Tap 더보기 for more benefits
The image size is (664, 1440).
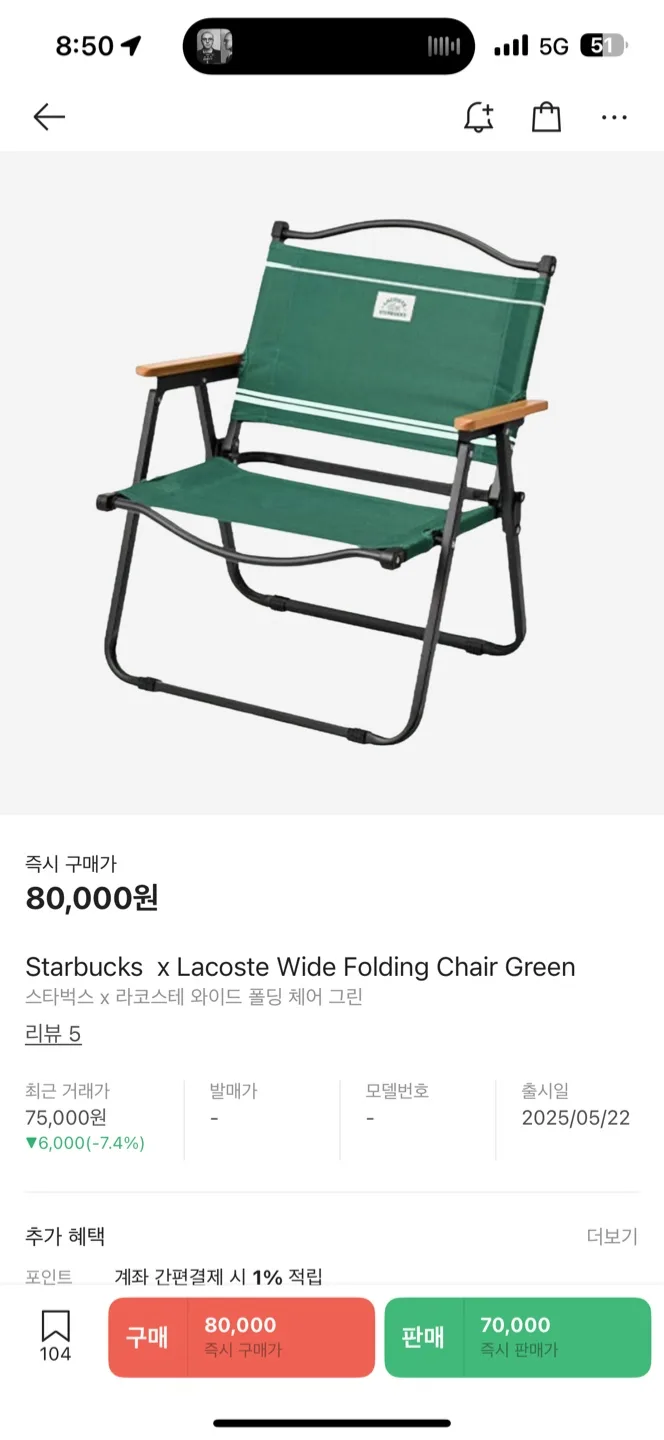611,1236
